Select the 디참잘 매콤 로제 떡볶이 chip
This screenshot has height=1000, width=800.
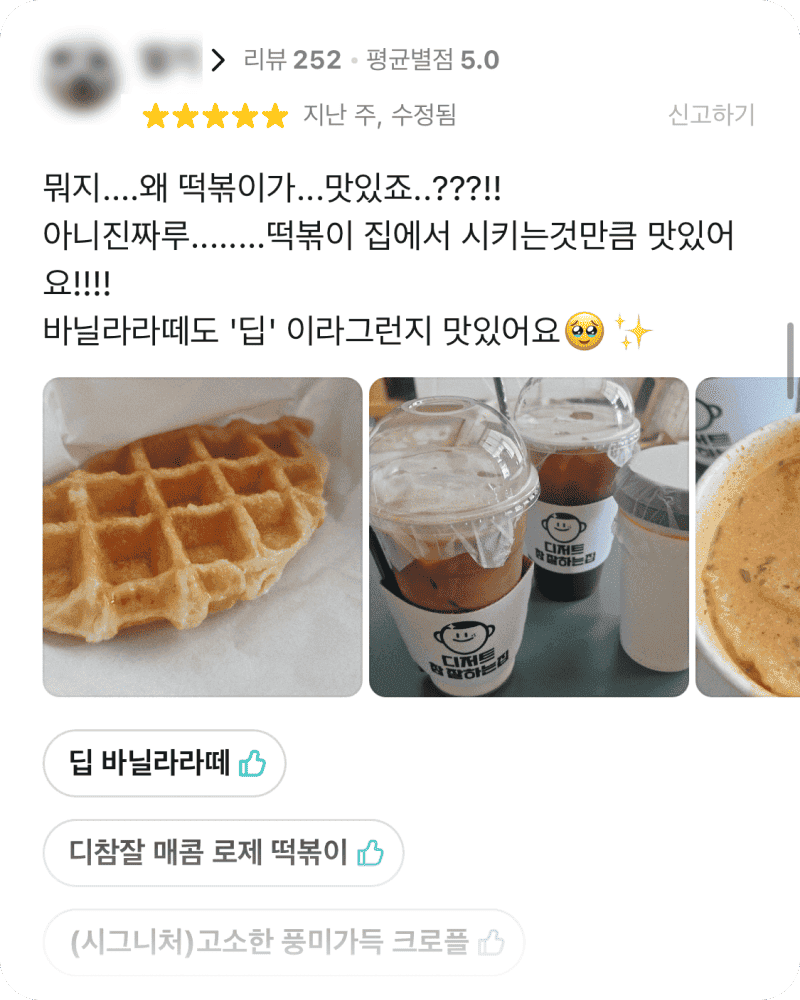tap(224, 853)
